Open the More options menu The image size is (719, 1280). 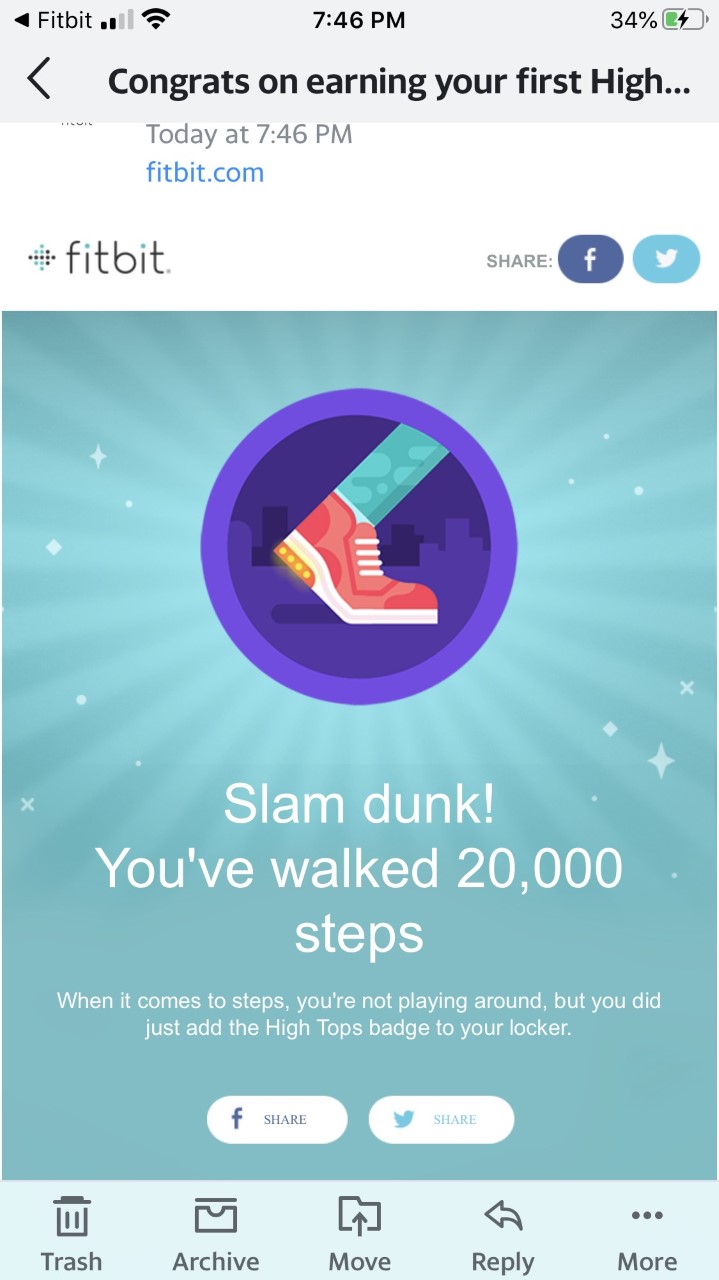pos(647,1233)
